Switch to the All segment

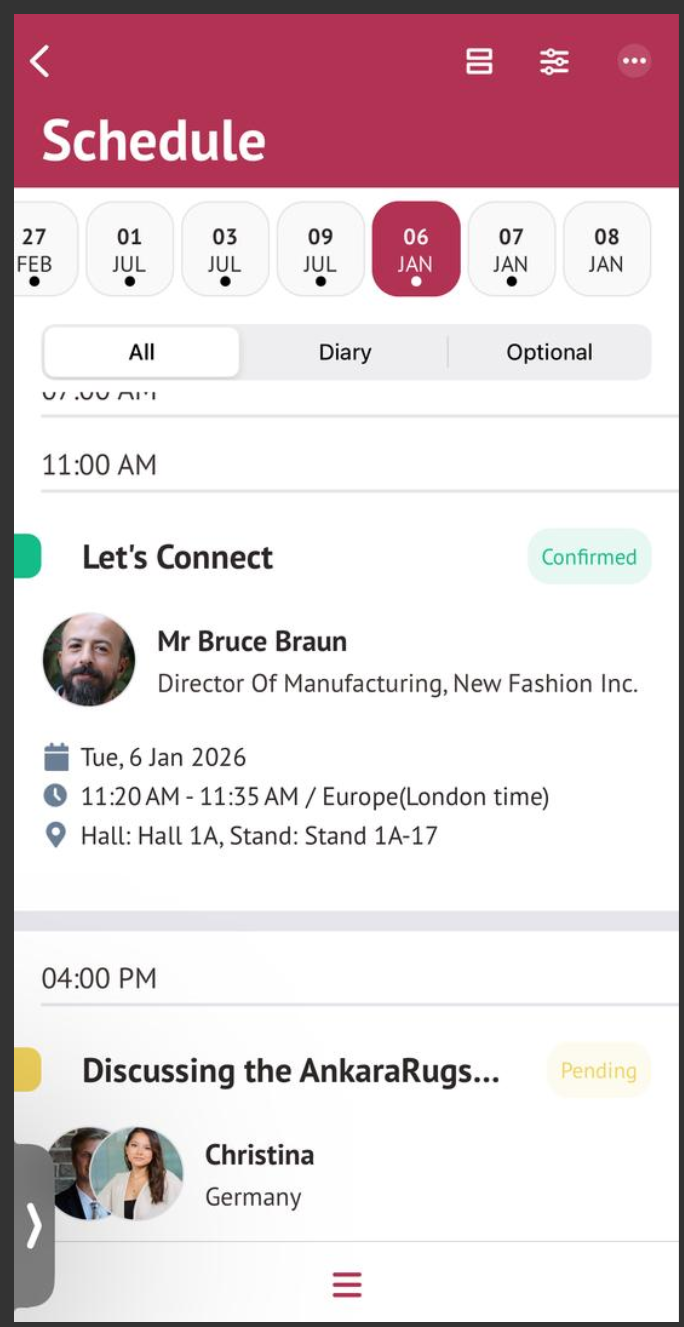[141, 352]
